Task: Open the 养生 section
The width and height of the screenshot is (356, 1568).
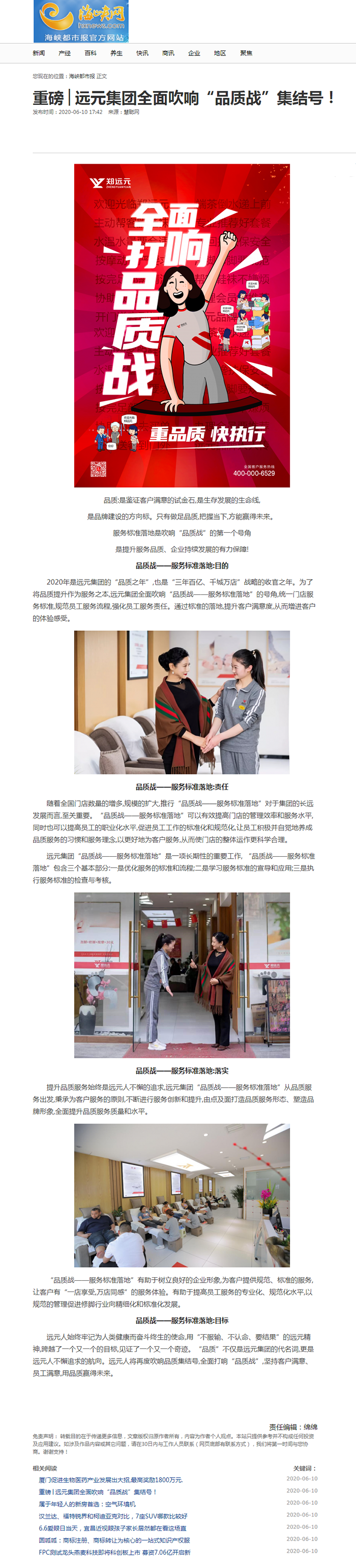Action: (116, 53)
